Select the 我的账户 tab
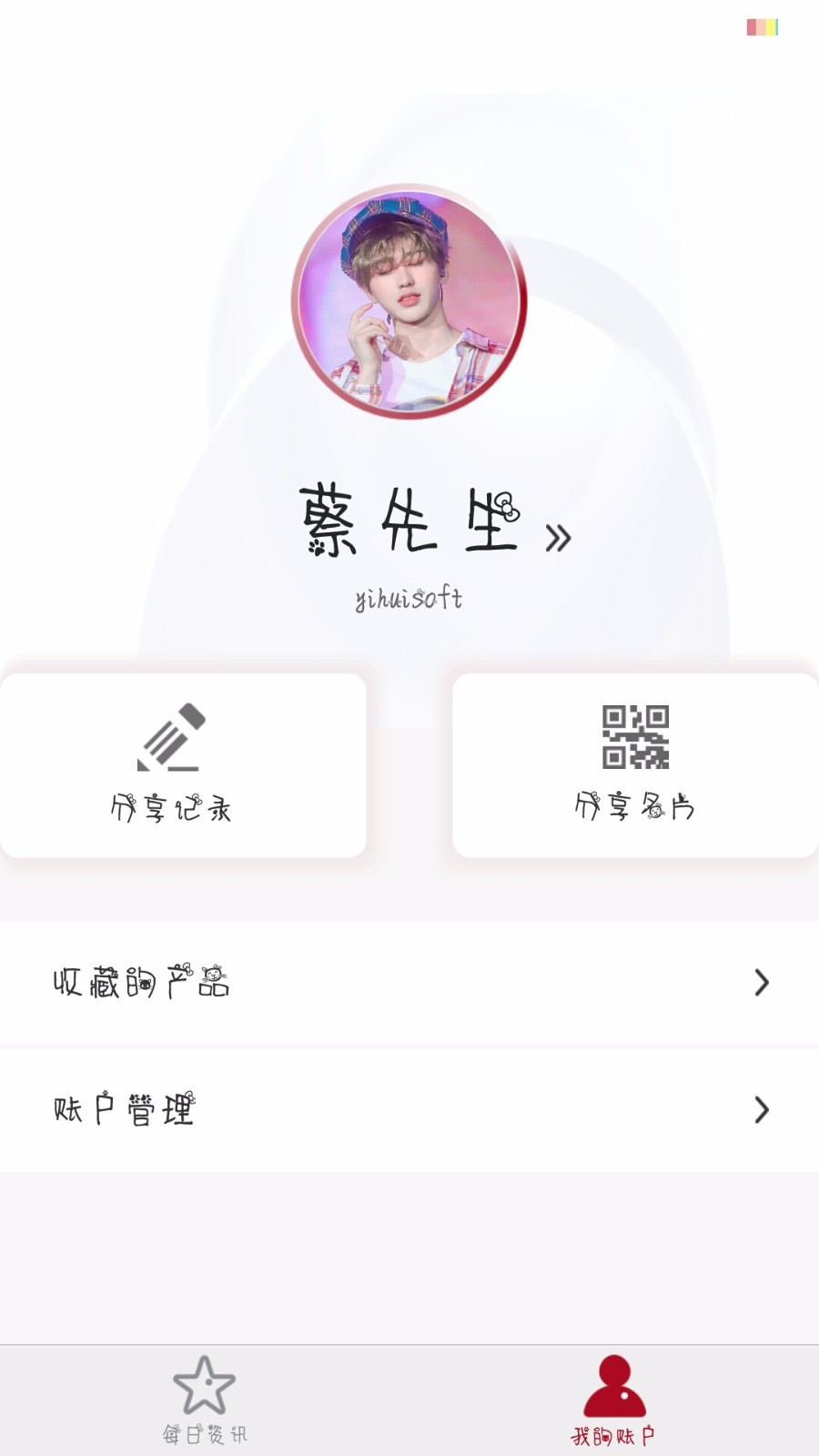This screenshot has height=1456, width=819. [613, 1400]
